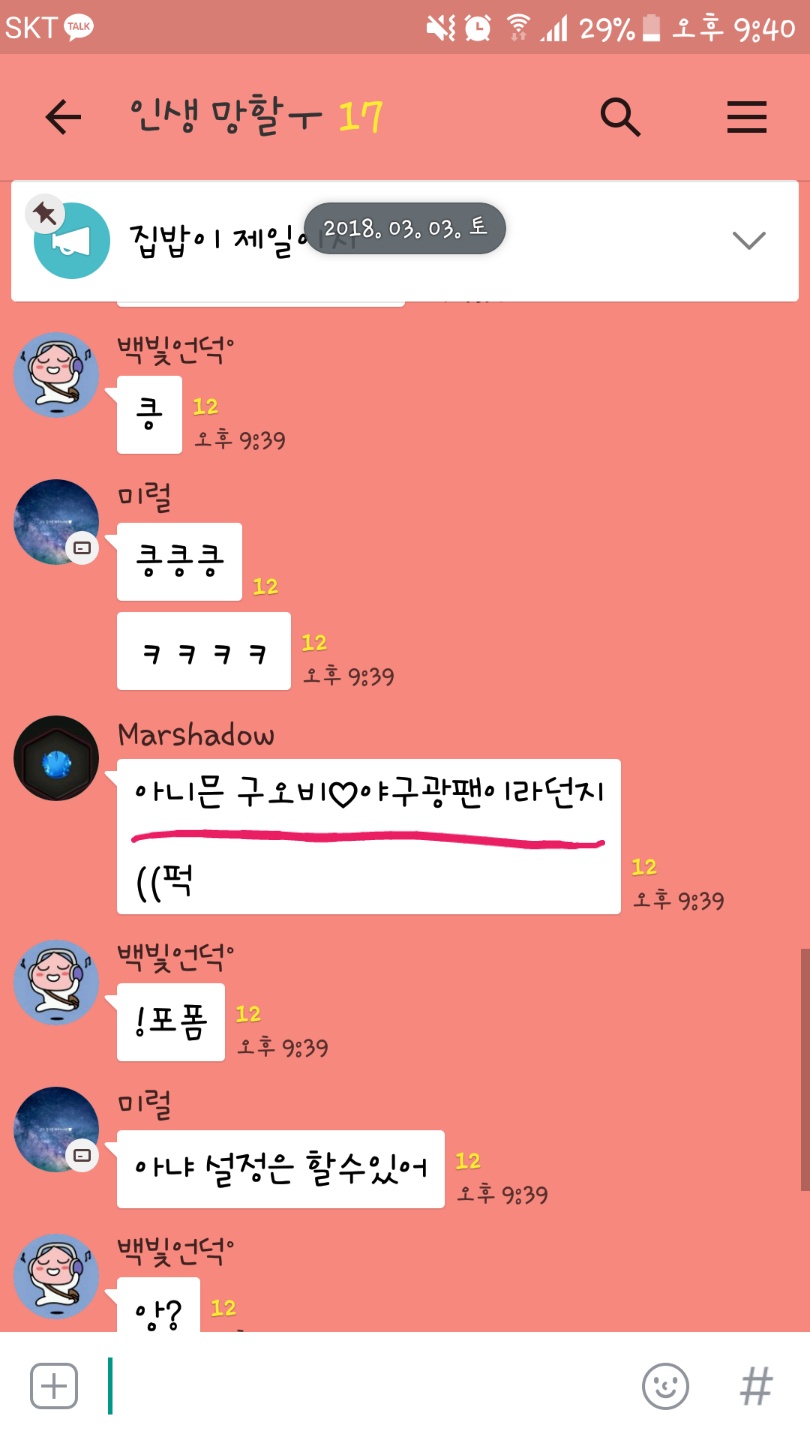Open 백빛언덕's profile next to !포폼

point(56,982)
